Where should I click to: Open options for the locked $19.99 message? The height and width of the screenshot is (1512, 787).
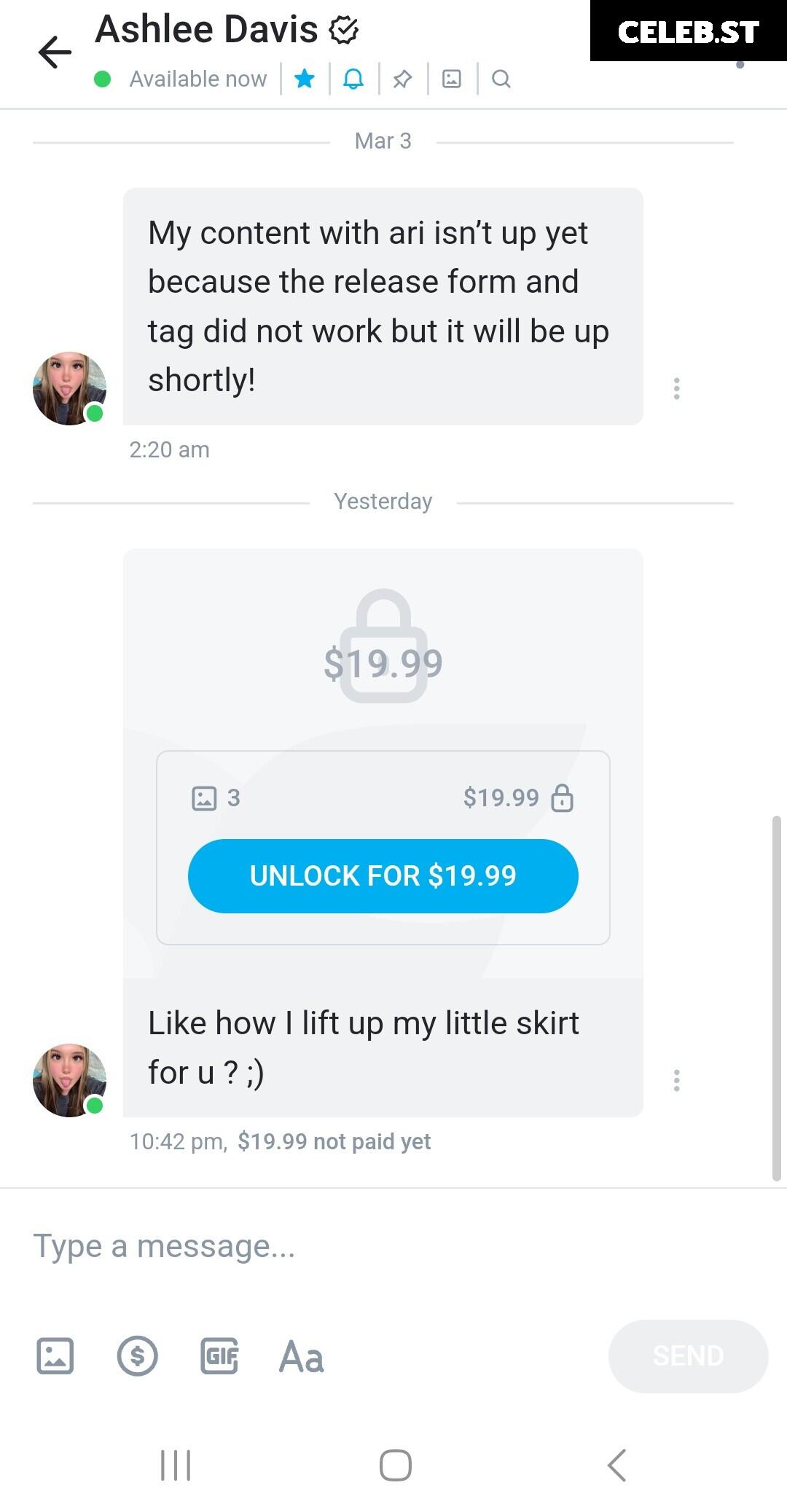coord(677,1080)
